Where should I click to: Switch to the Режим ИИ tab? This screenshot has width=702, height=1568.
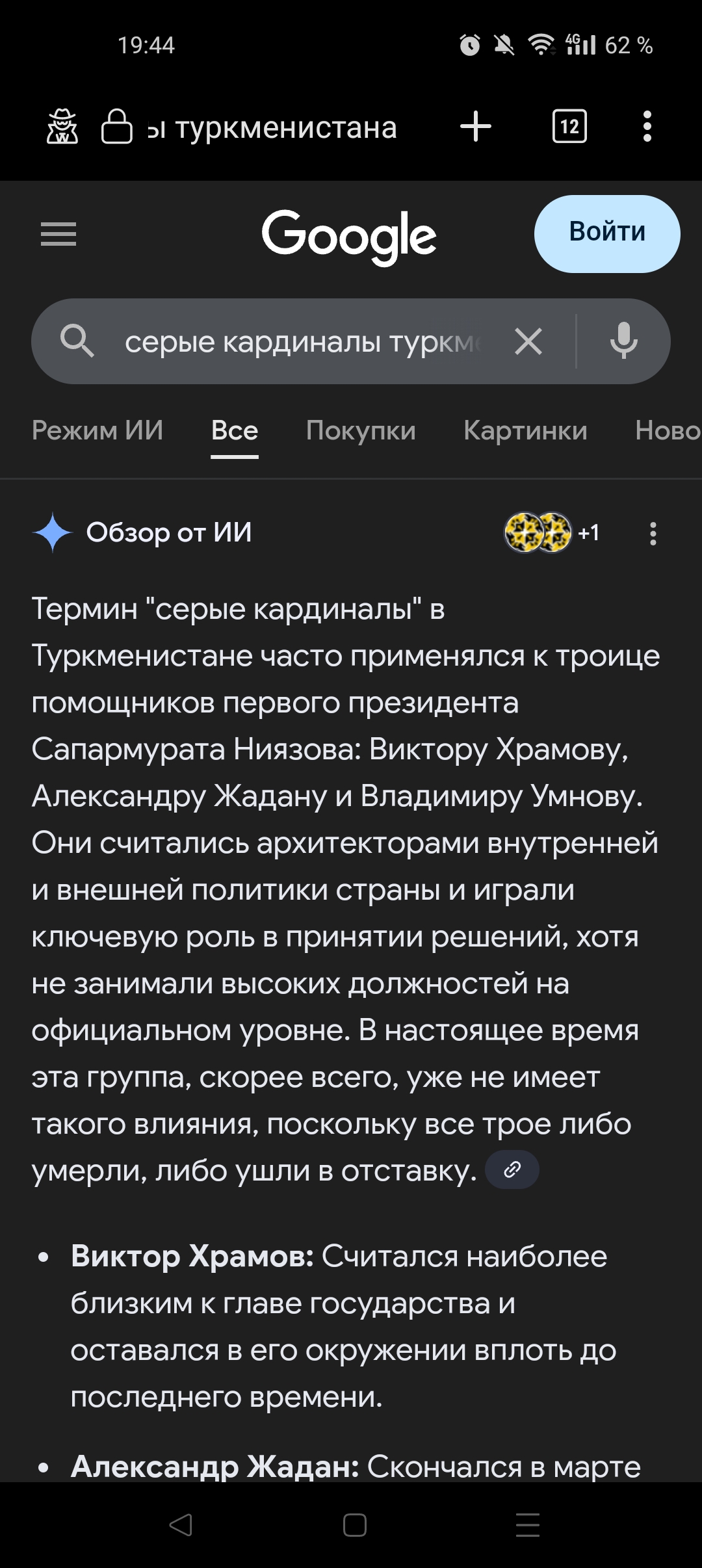97,430
